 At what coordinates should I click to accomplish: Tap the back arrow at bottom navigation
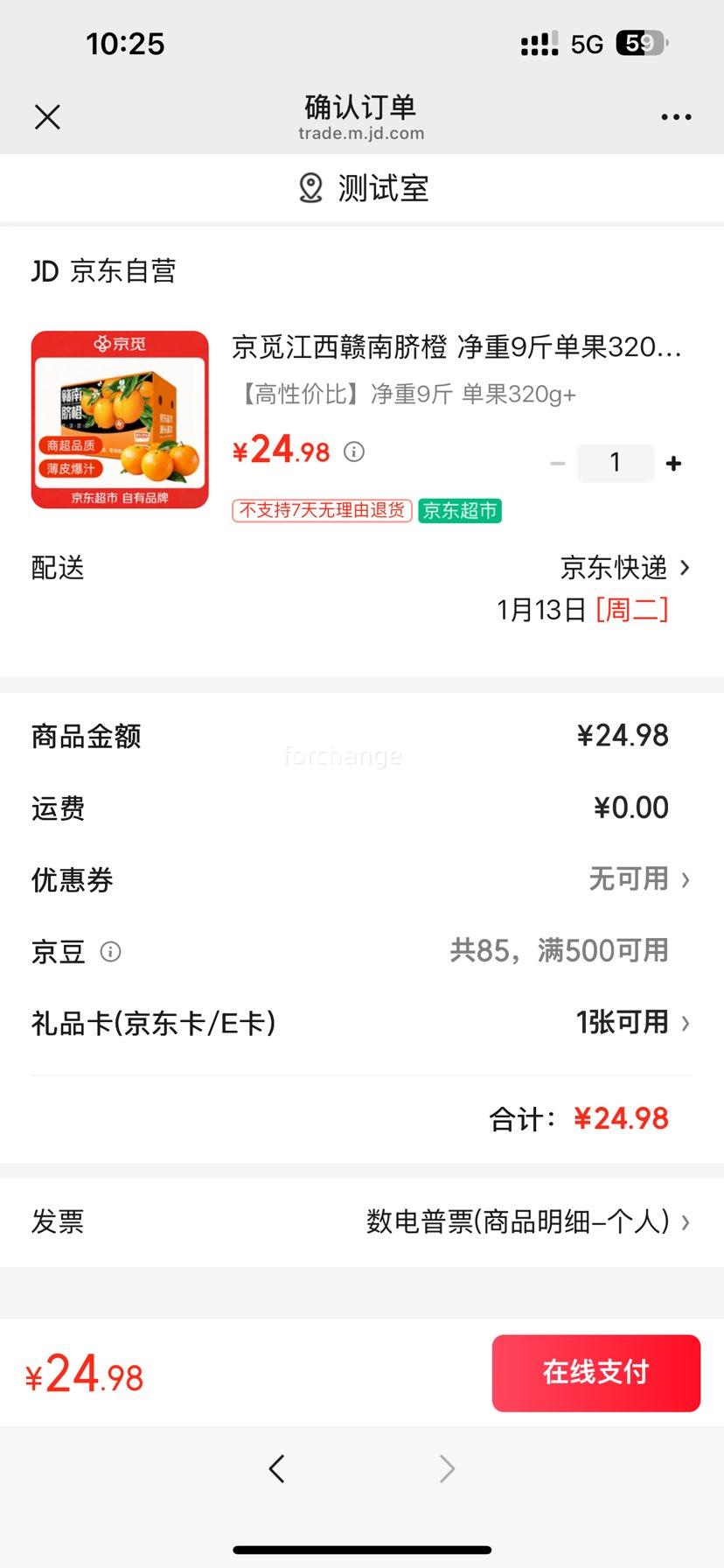click(x=277, y=1469)
